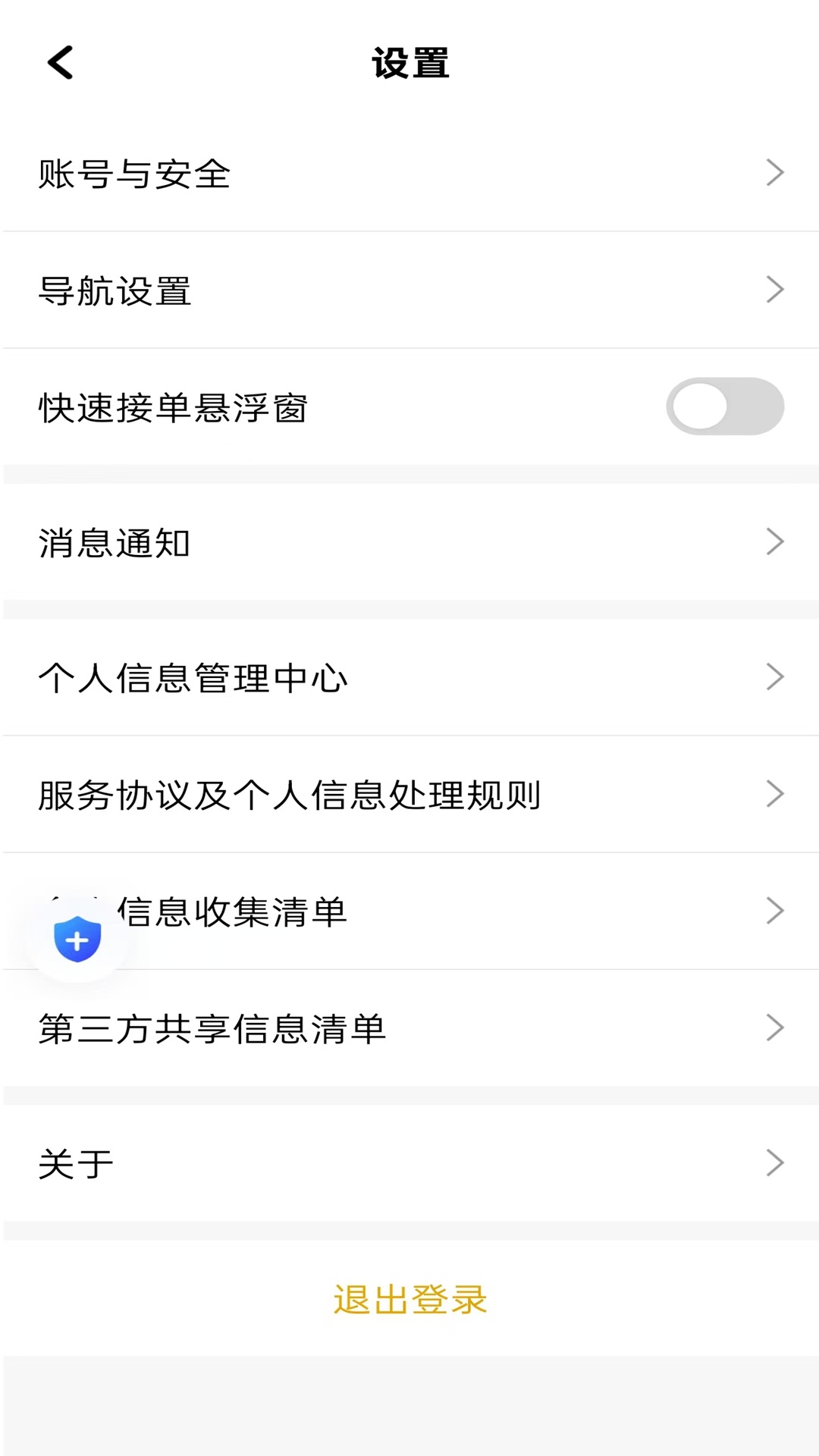Click the chevron beside 第三方共享信息清单
Screen dimensions: 819x1456
[775, 1028]
